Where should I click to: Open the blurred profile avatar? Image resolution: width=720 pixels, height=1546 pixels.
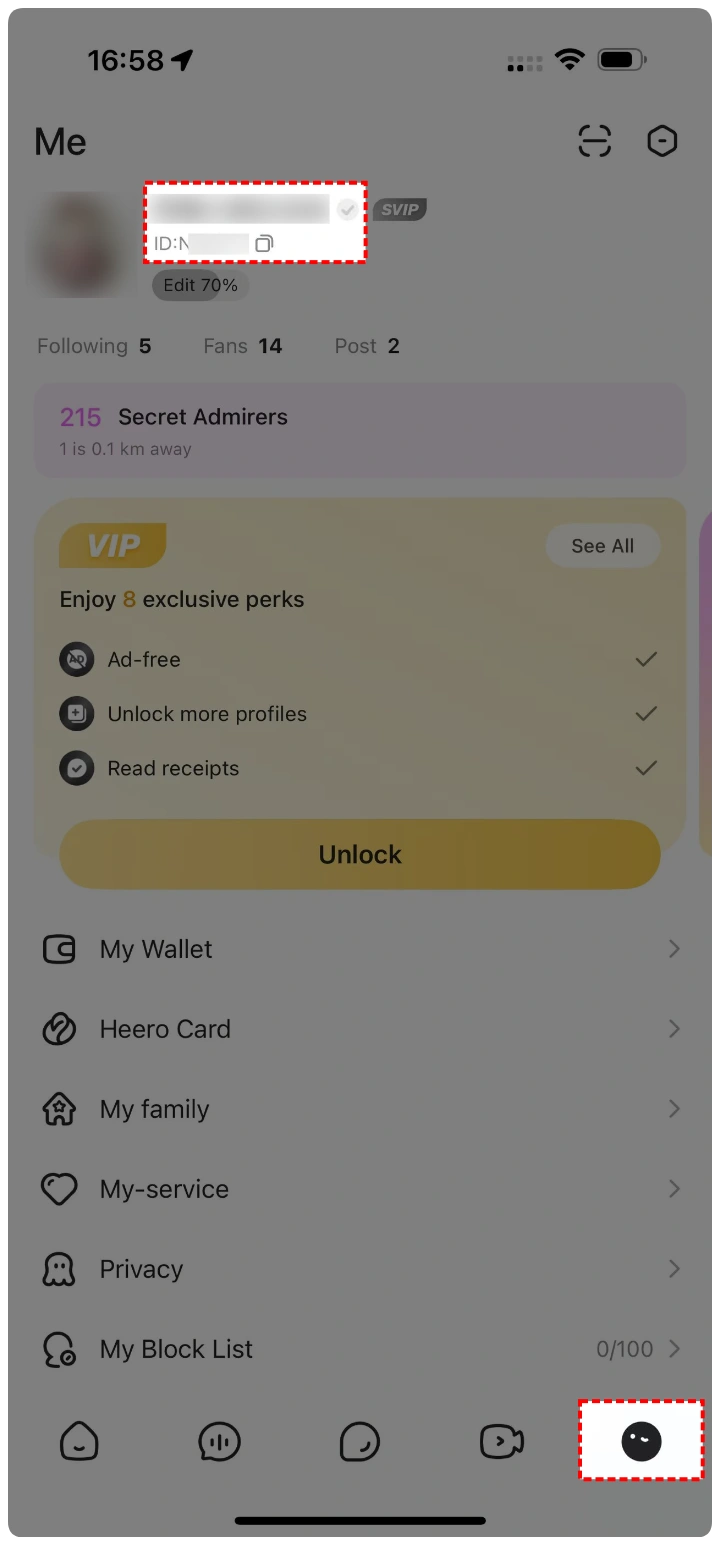click(x=82, y=245)
